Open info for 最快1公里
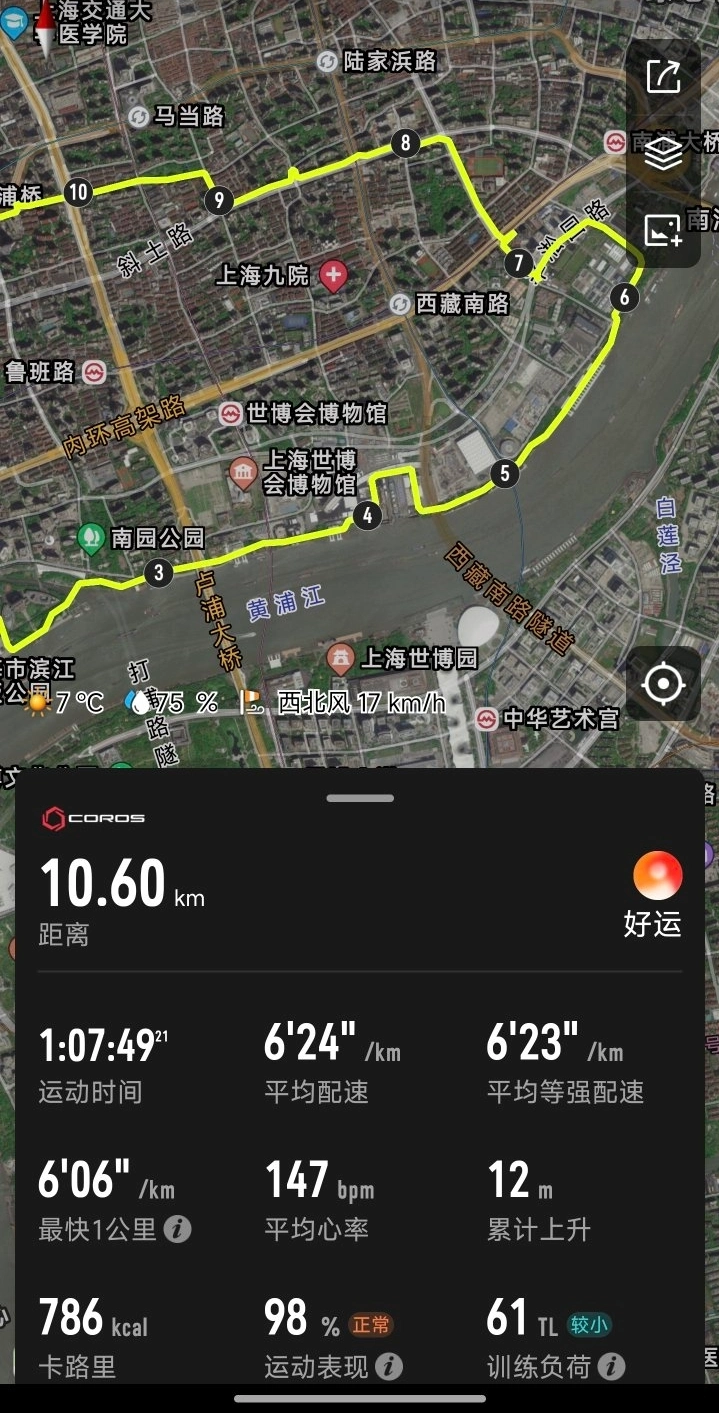The image size is (719, 1413). (x=177, y=1229)
